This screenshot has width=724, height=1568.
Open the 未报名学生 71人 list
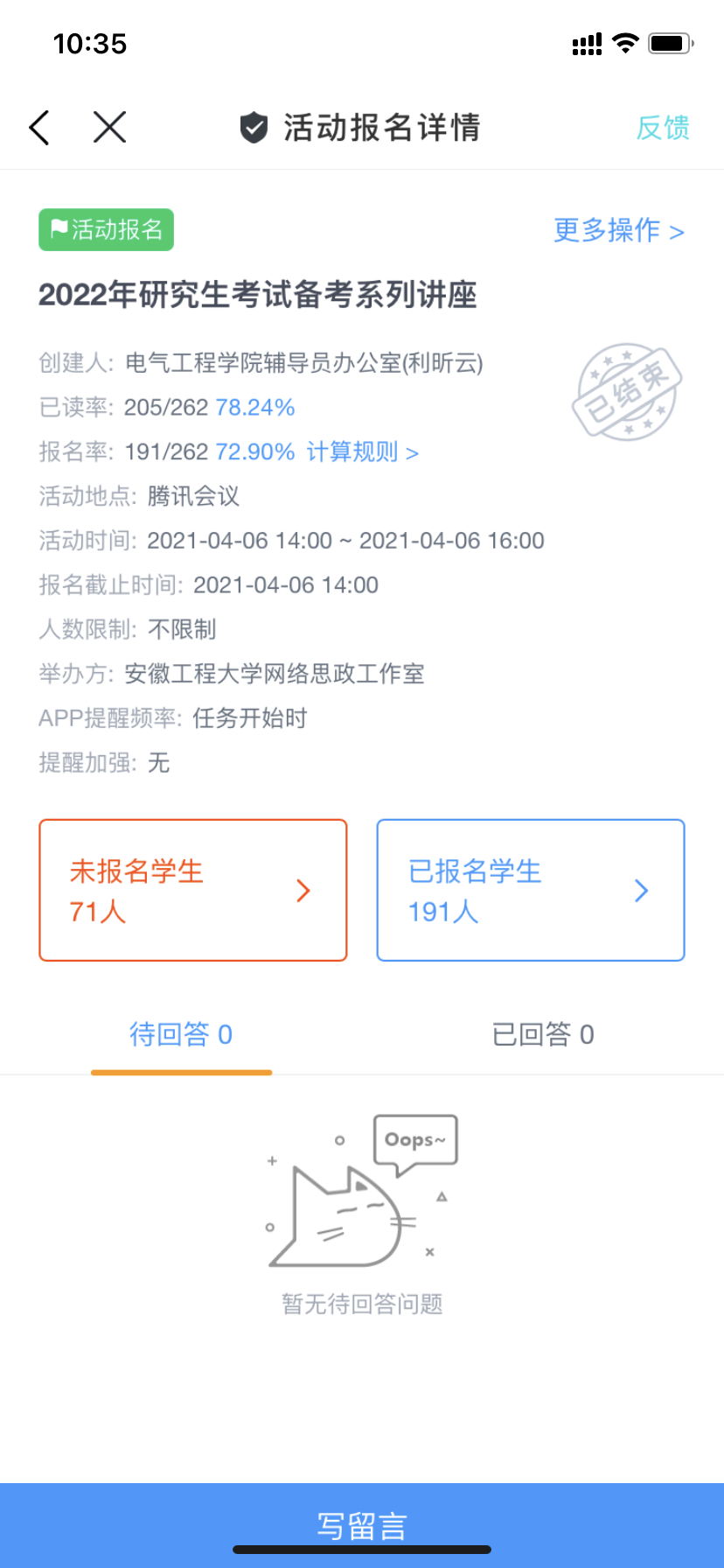(x=193, y=890)
